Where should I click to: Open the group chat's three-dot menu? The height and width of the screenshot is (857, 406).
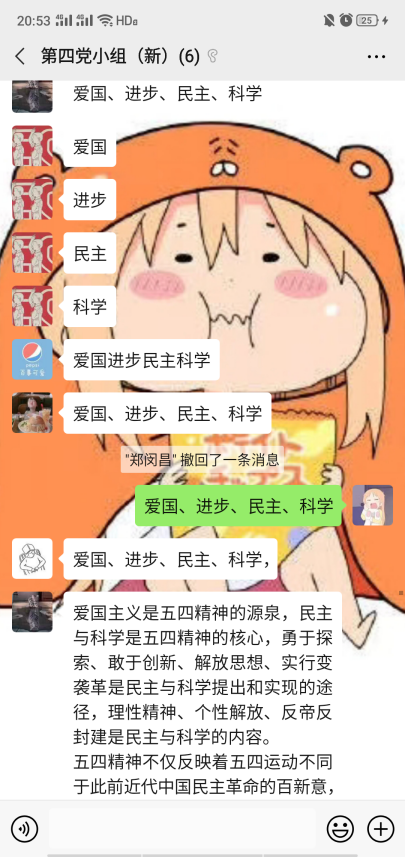coord(376,56)
